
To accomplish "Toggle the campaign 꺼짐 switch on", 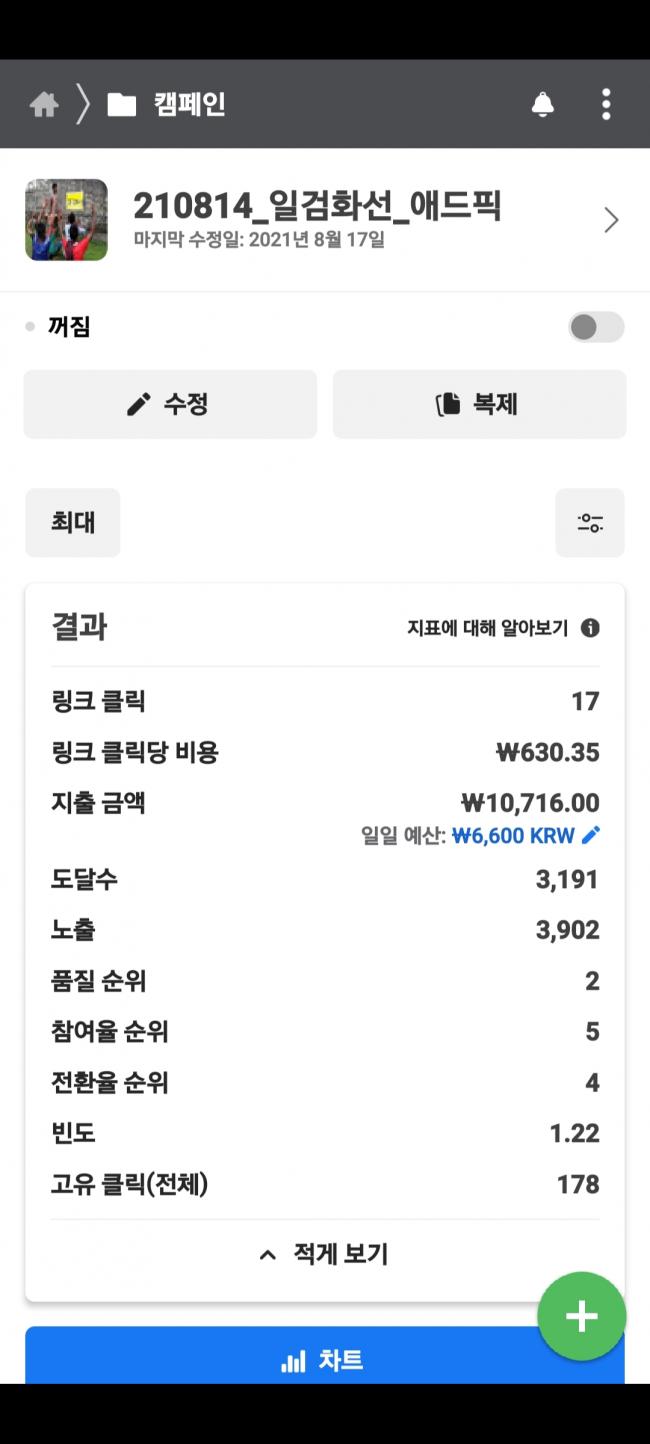I will click(x=596, y=327).
